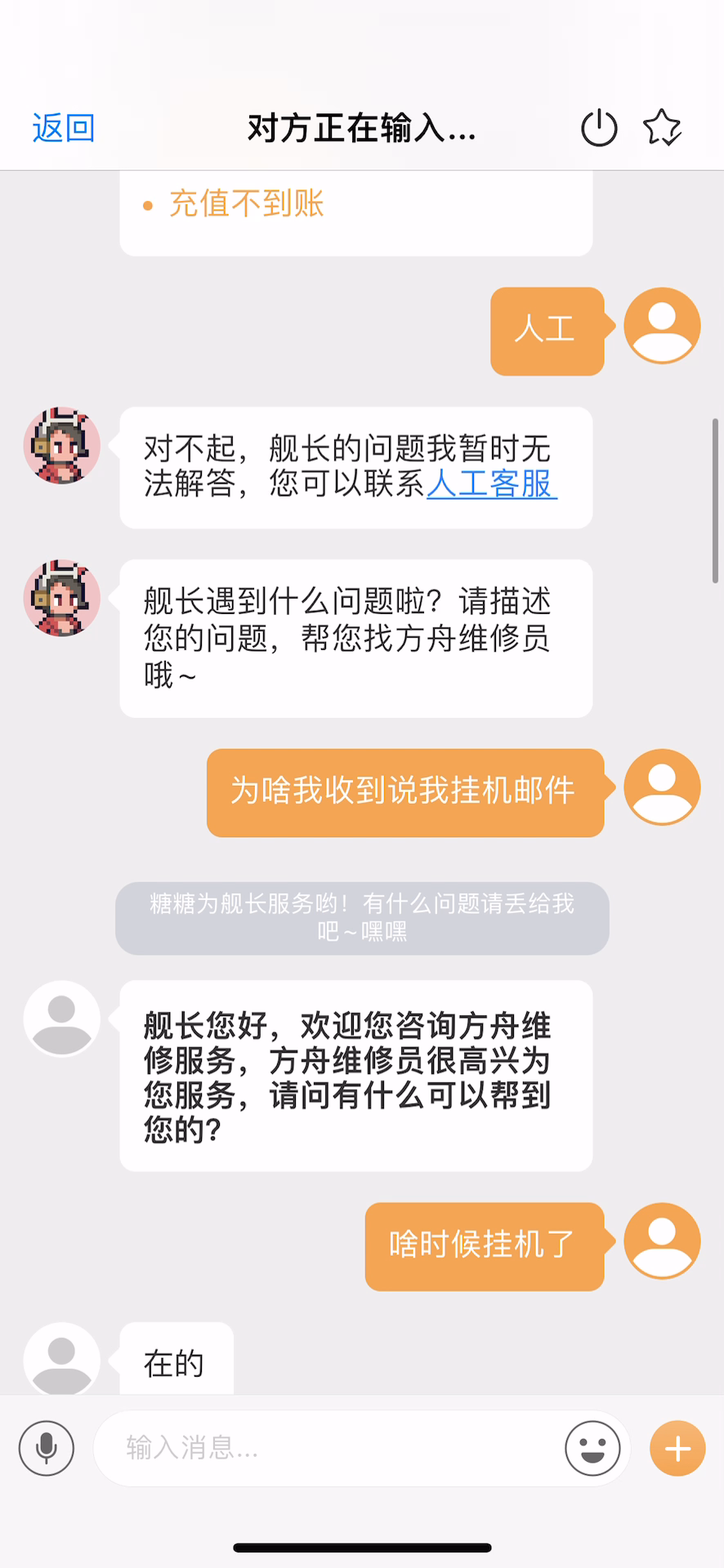Open the 人工客服 link
Screen dimensions: 724x1568
point(491,483)
